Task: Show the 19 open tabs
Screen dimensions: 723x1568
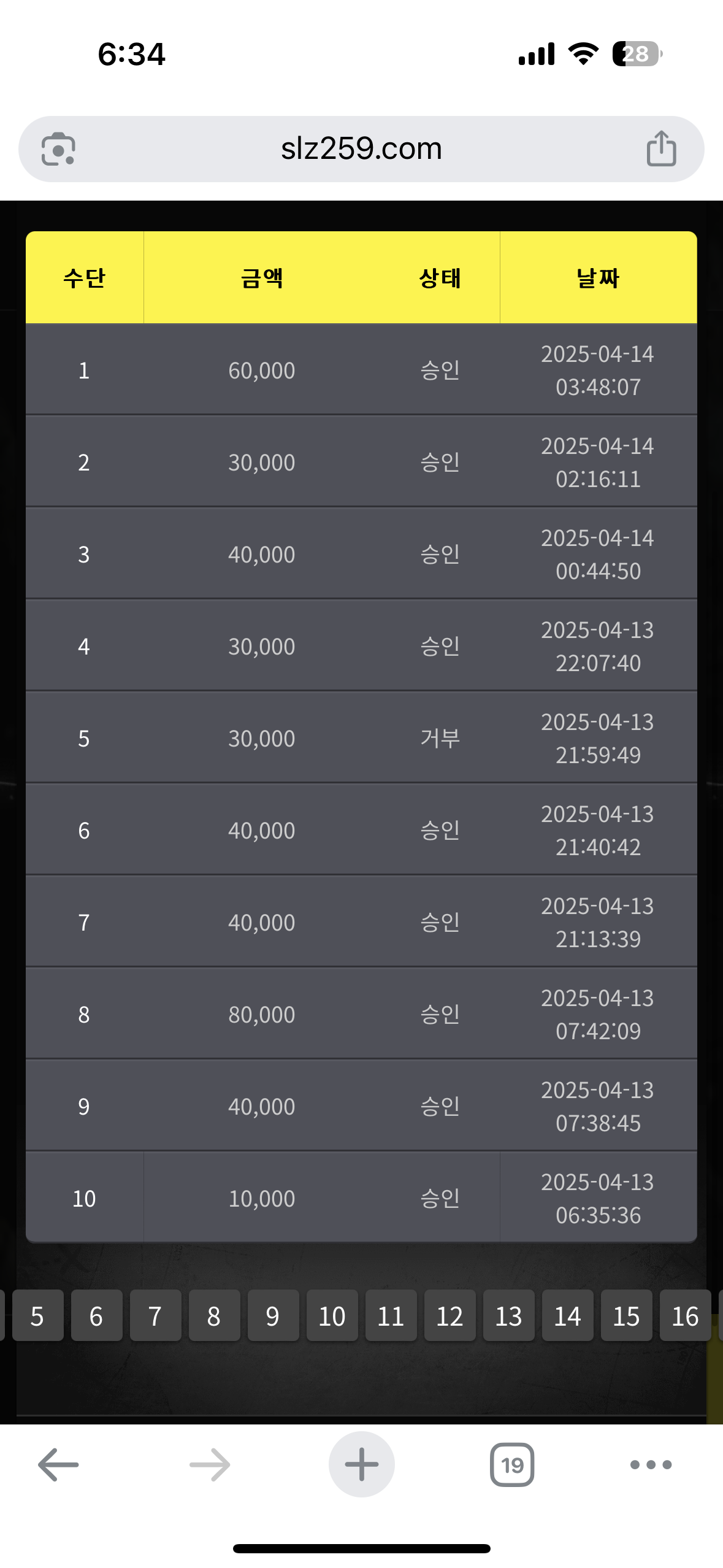Action: pyautogui.click(x=512, y=1465)
